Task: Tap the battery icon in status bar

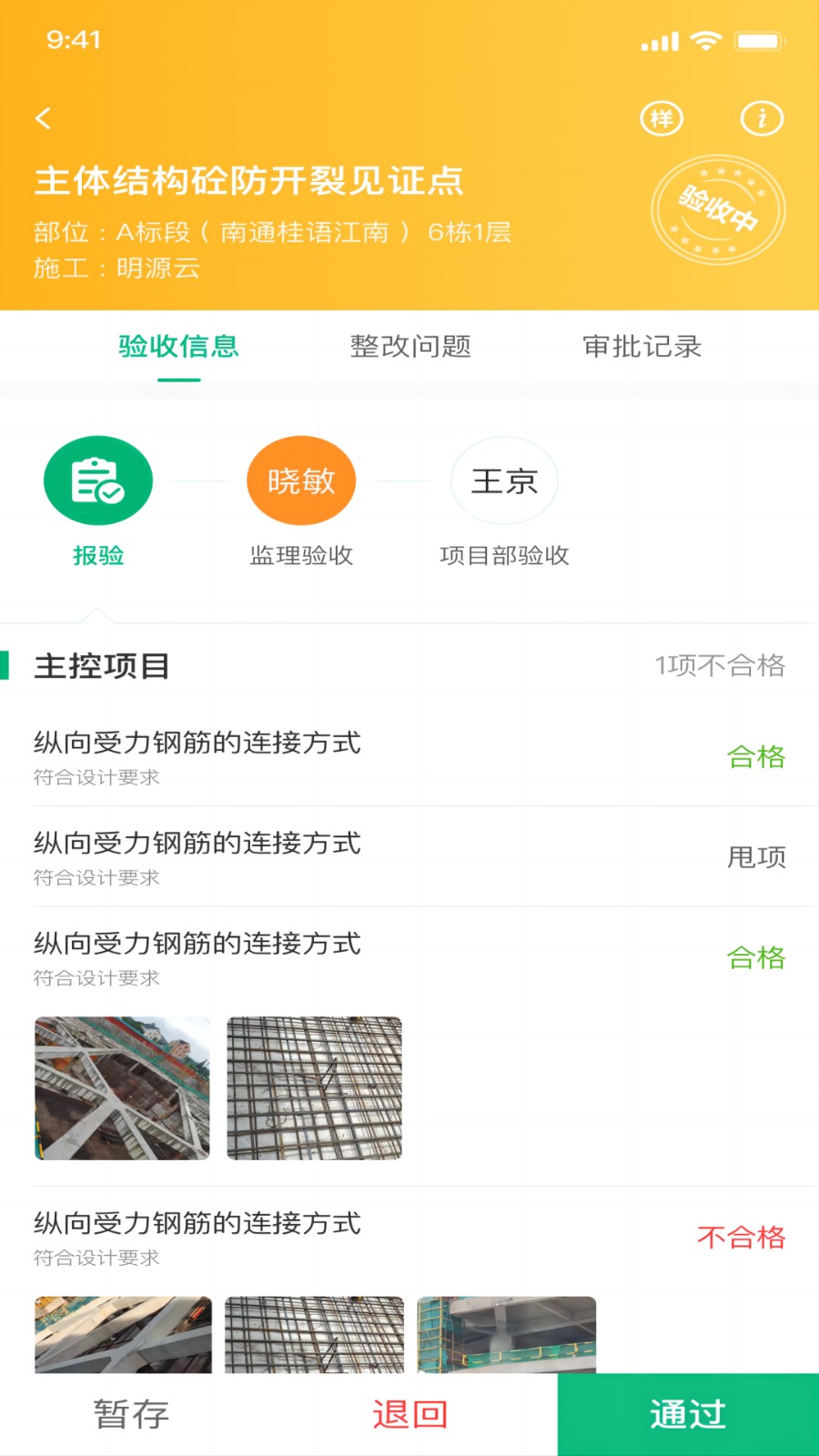Action: (x=761, y=40)
